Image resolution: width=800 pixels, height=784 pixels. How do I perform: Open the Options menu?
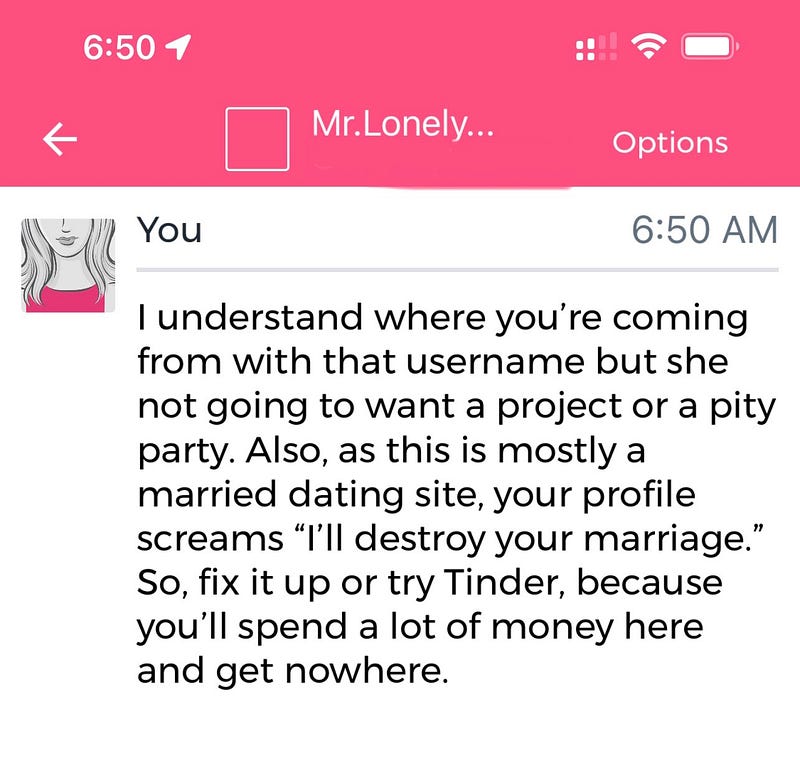point(670,143)
